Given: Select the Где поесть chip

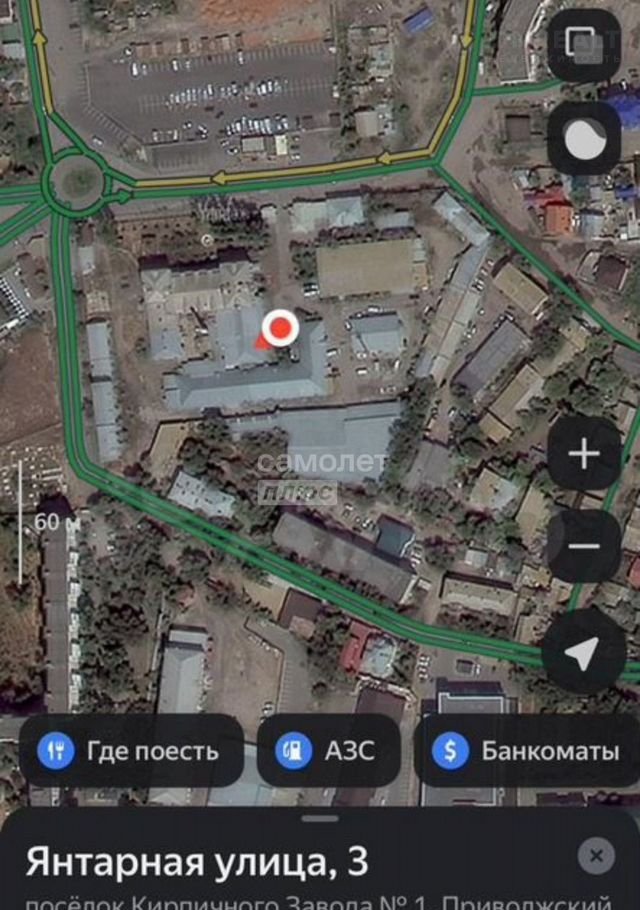Looking at the screenshot, I should pyautogui.click(x=131, y=750).
